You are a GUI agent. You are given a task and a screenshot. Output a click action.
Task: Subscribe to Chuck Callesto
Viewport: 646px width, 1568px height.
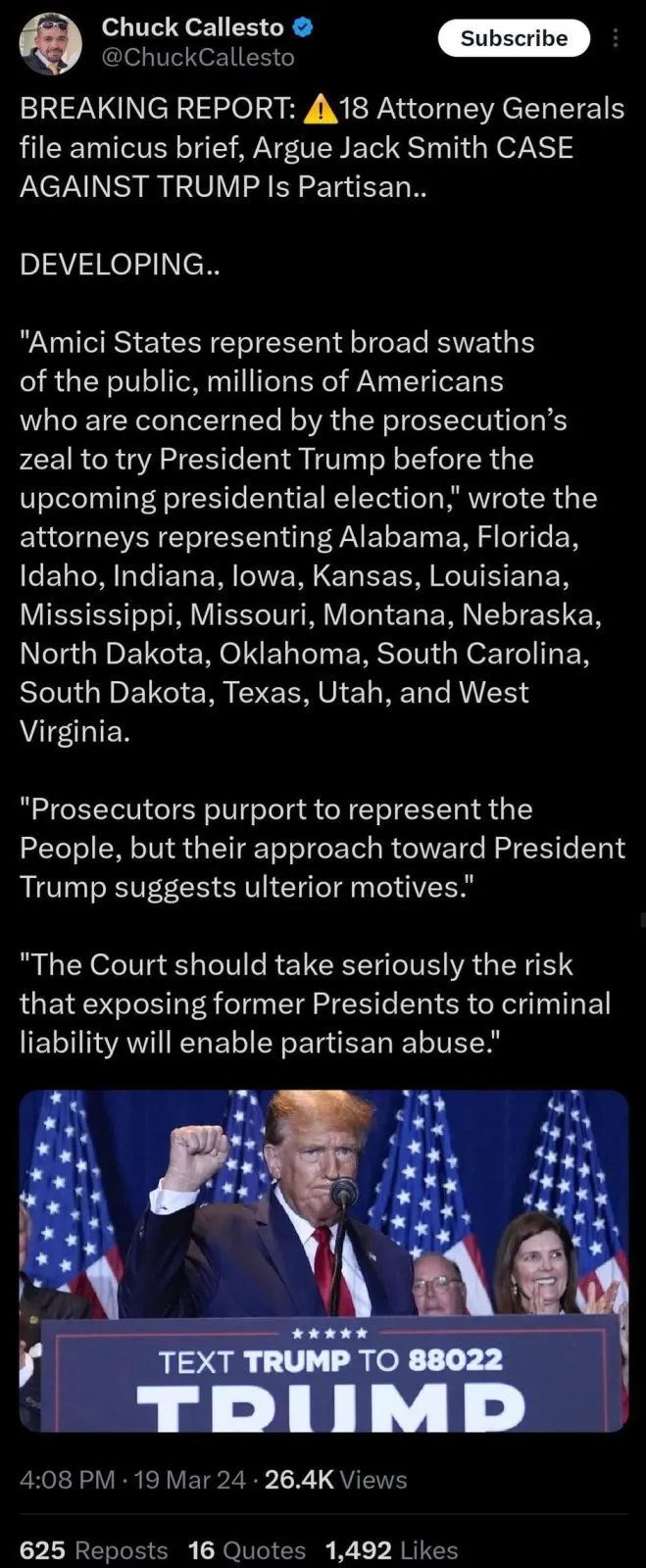click(x=514, y=38)
